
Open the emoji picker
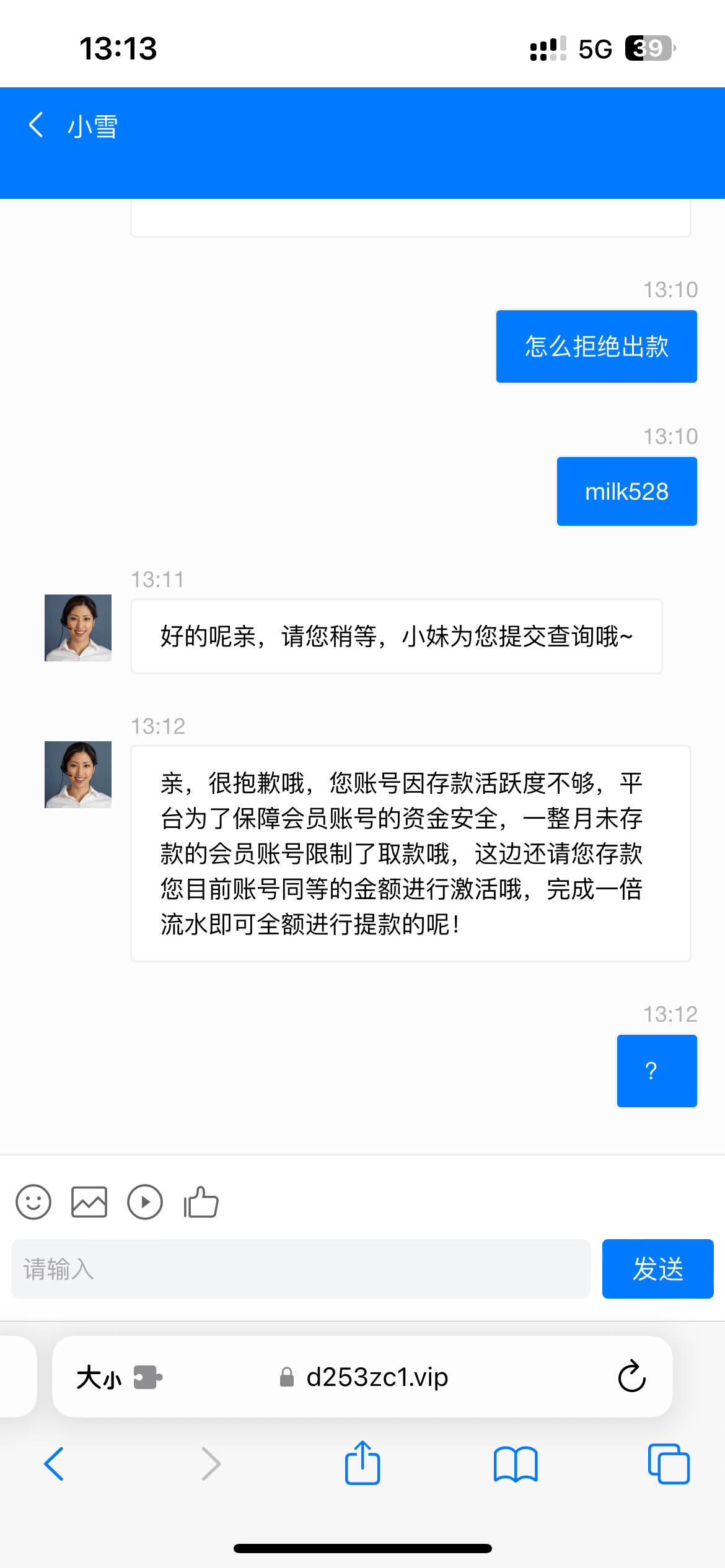[33, 1202]
